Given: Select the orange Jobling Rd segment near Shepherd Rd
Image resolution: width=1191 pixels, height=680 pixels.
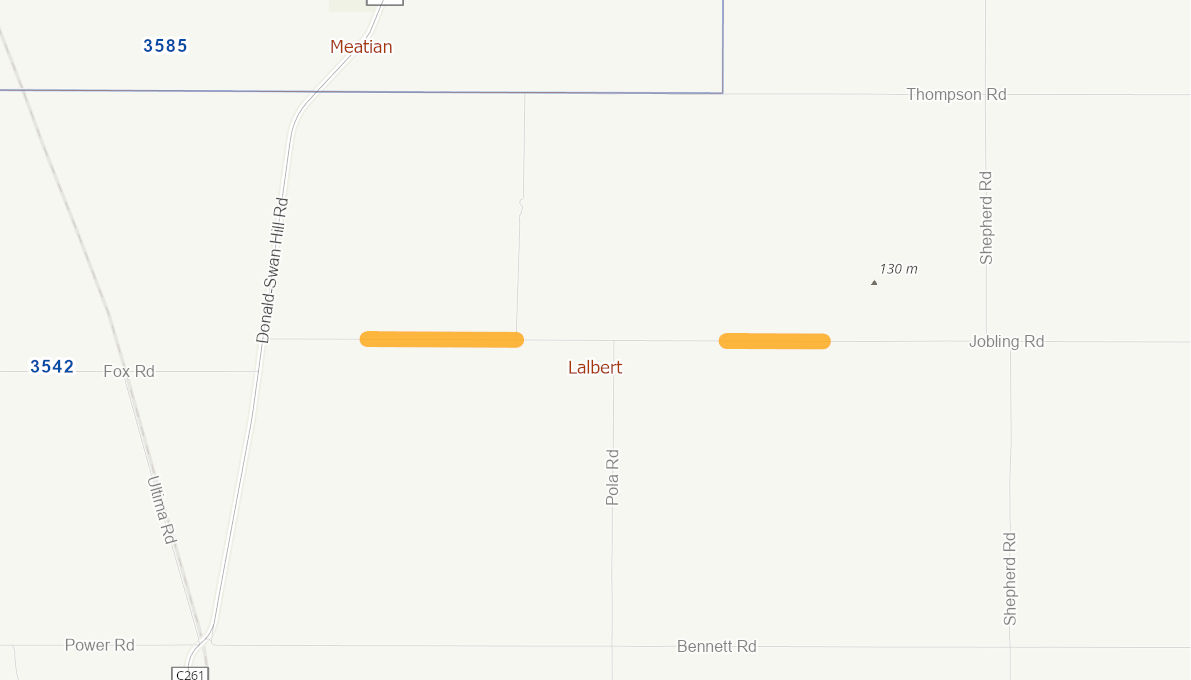Looking at the screenshot, I should coord(774,341).
